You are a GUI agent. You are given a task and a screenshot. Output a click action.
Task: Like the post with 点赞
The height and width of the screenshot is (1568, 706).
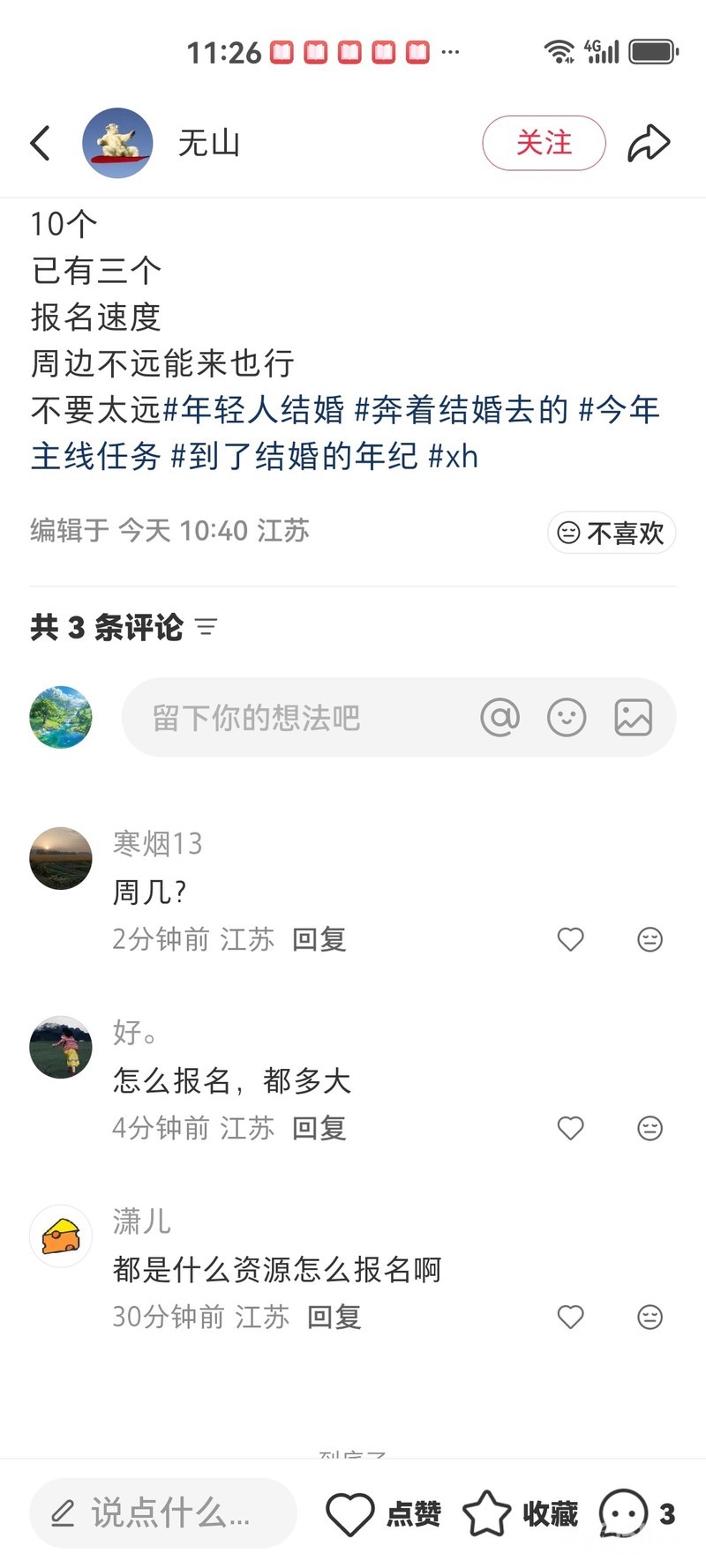(383, 1514)
